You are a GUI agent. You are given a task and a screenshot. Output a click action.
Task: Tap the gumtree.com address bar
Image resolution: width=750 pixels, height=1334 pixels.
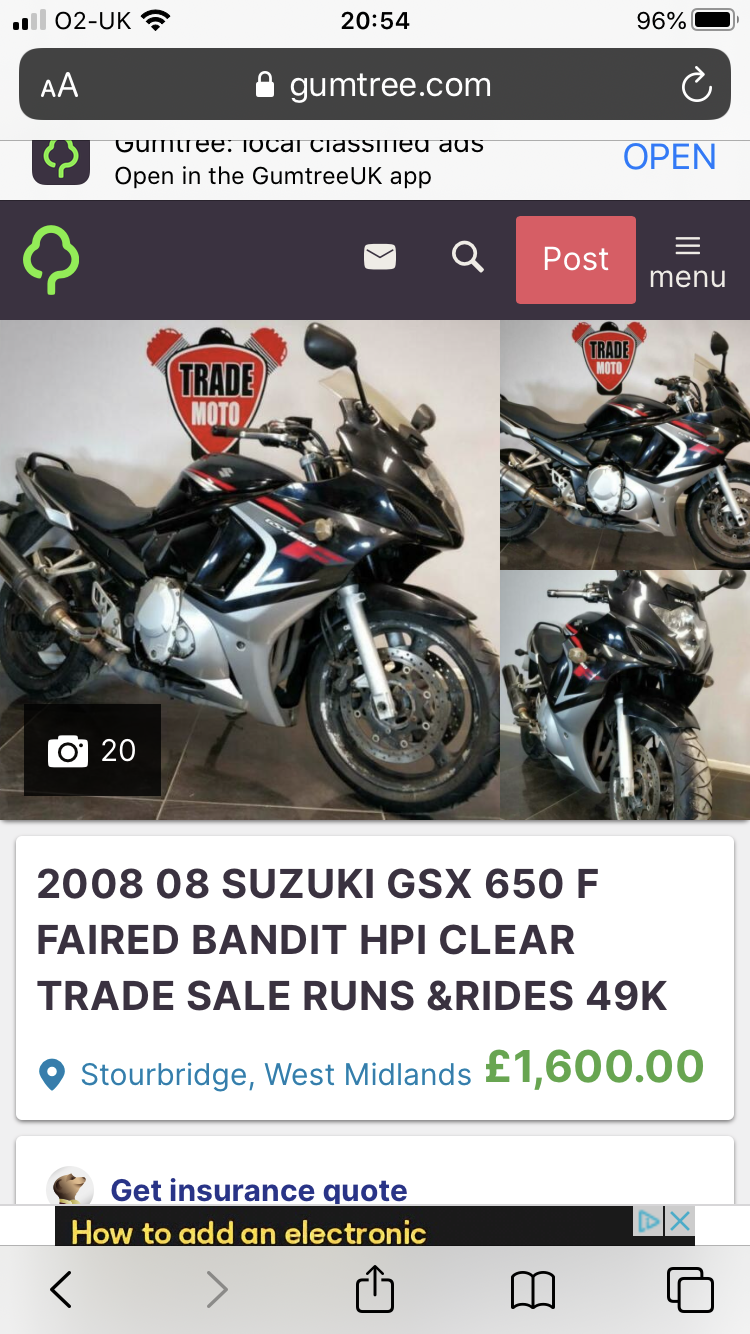click(x=375, y=85)
